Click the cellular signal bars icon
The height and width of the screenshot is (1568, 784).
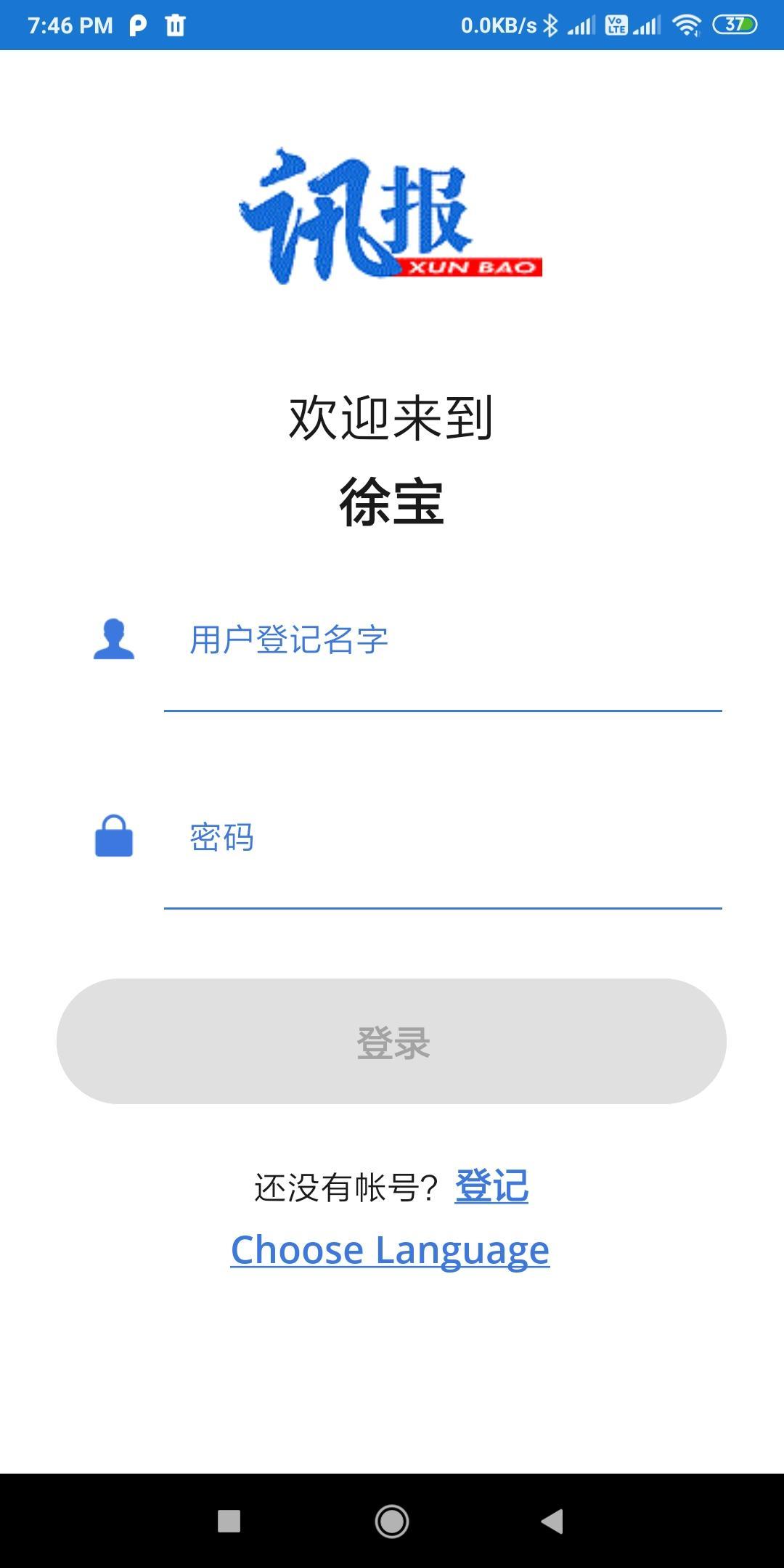[581, 24]
